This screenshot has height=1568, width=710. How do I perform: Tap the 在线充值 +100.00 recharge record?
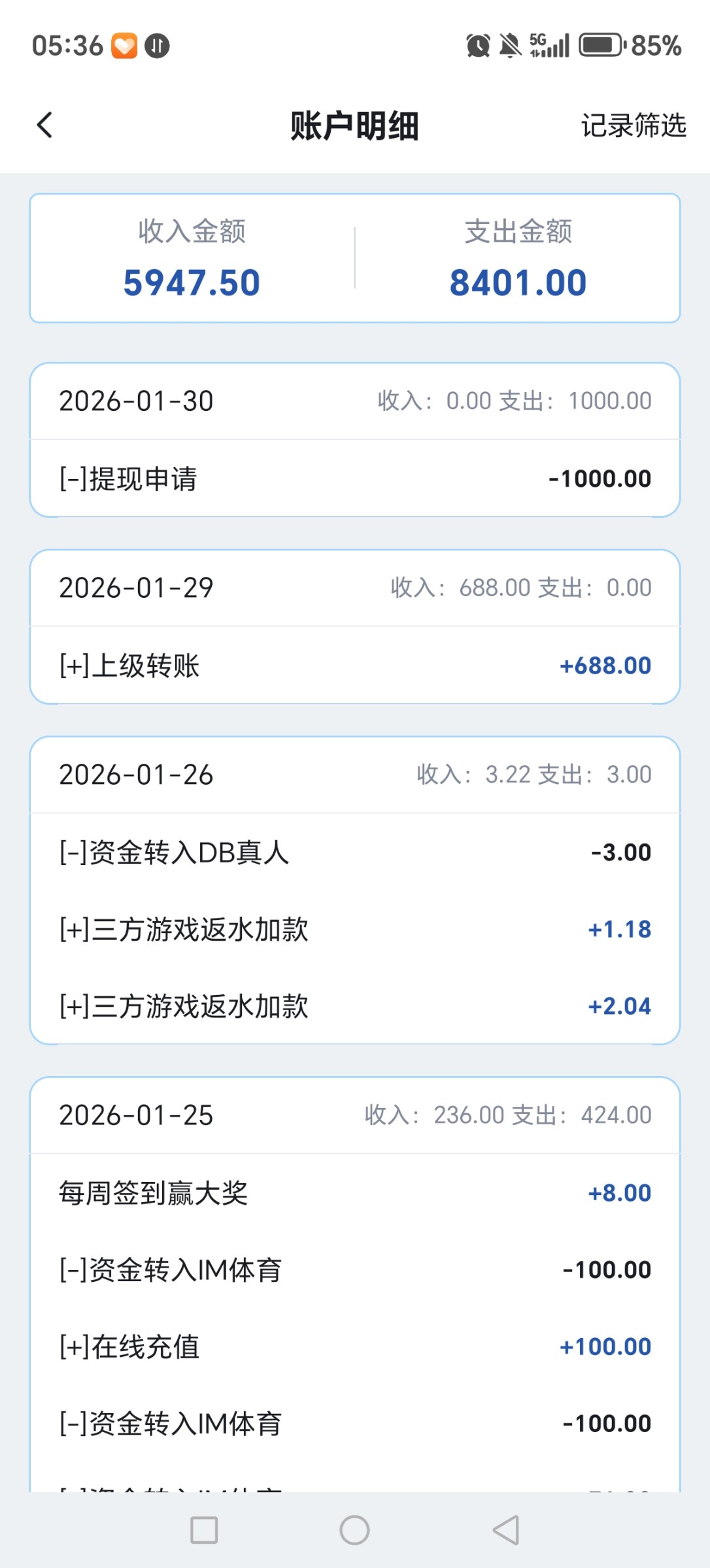point(355,1345)
